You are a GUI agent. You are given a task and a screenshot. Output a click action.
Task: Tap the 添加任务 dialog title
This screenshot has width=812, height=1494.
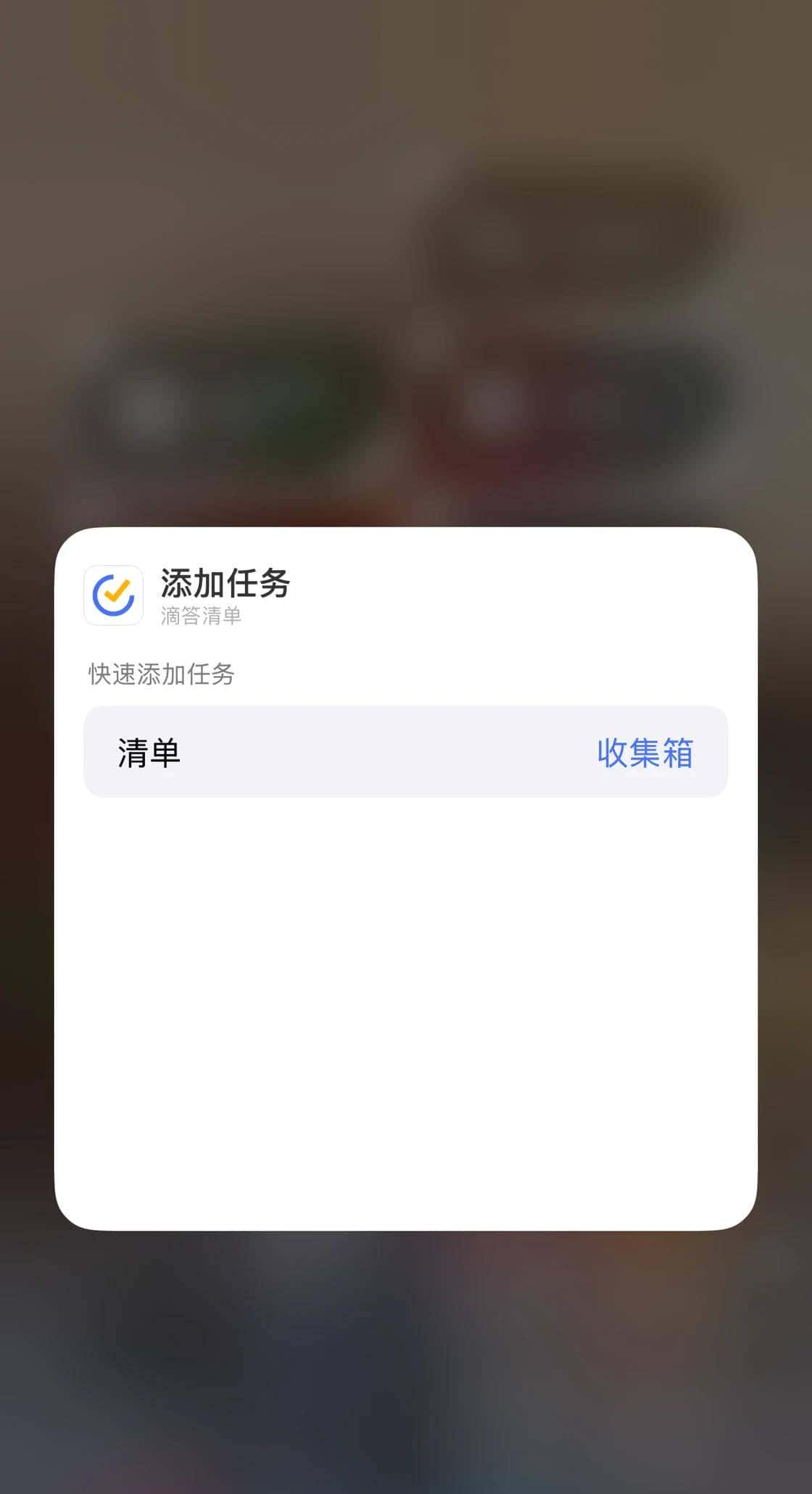224,585
